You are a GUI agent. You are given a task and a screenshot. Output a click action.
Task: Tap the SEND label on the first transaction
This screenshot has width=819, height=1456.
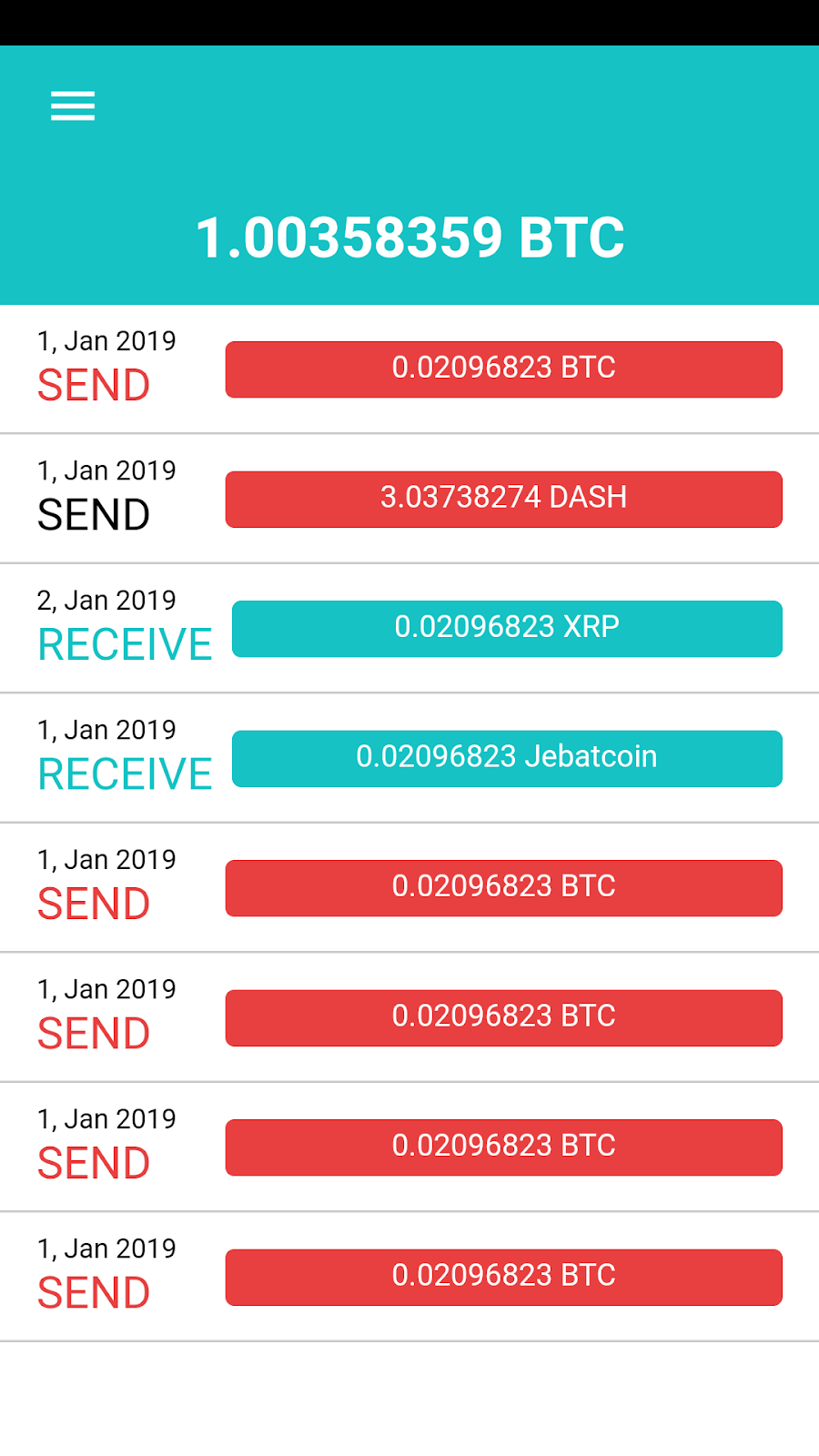tap(92, 385)
